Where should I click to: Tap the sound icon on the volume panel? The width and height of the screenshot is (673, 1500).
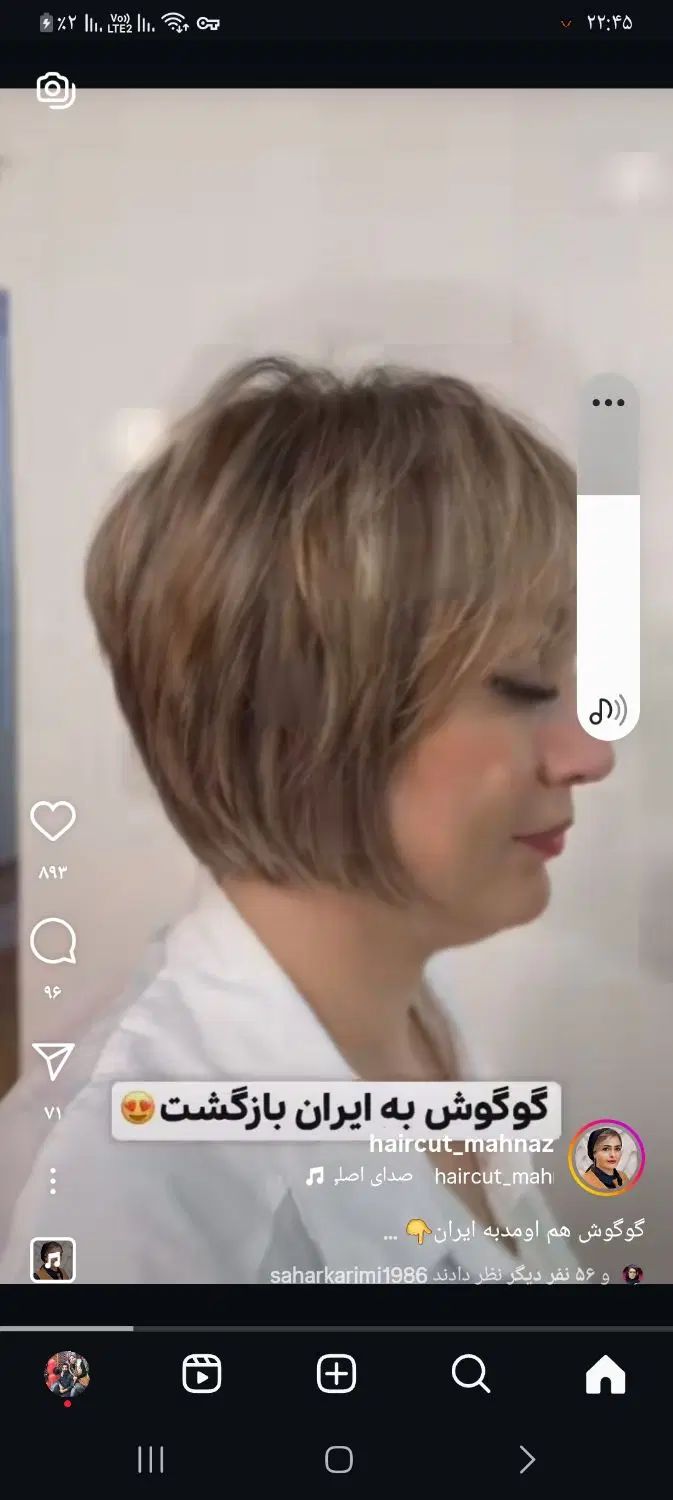click(608, 711)
